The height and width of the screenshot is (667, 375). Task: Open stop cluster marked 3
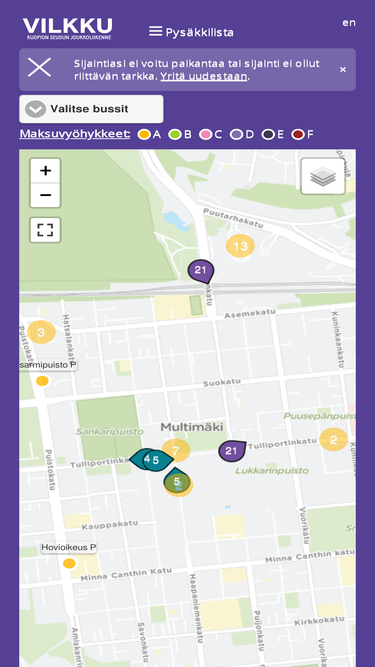click(41, 332)
